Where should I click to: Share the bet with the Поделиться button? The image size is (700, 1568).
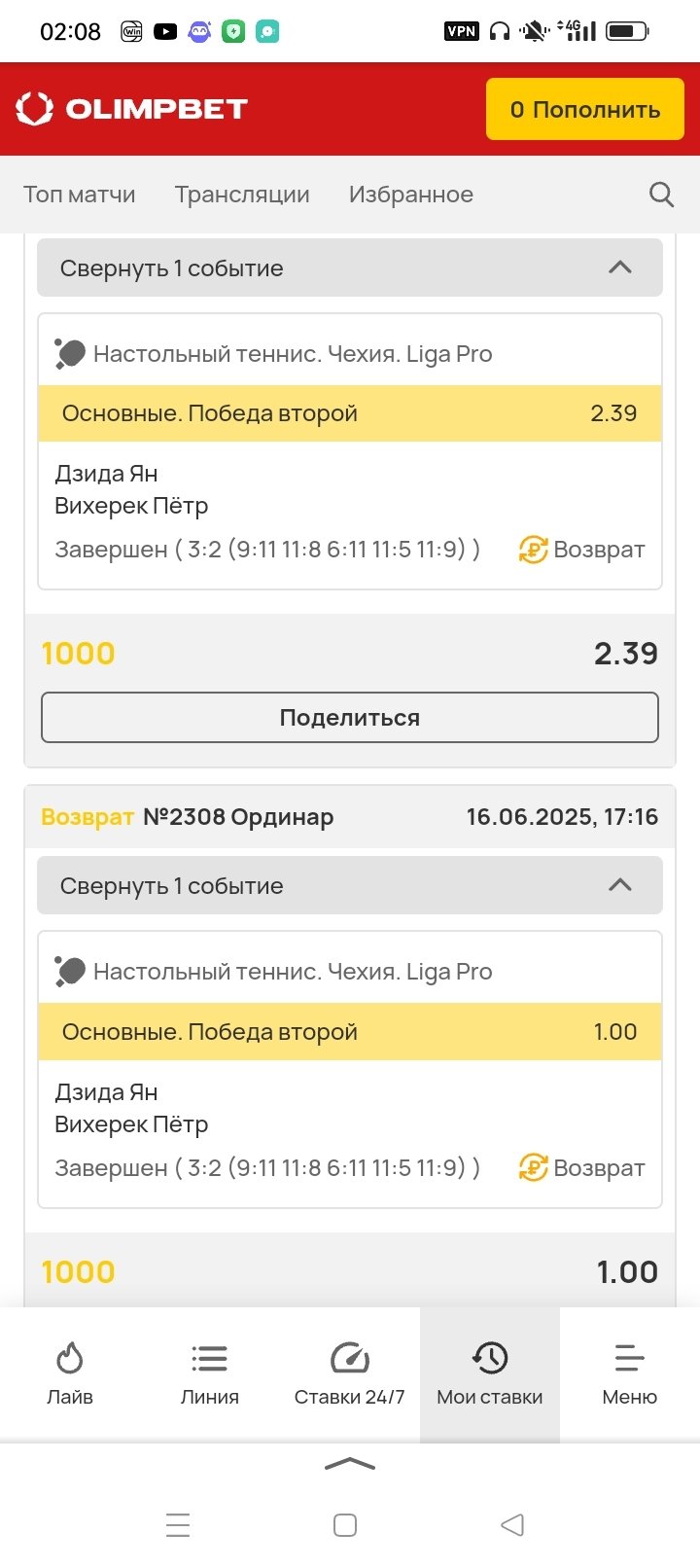(350, 718)
